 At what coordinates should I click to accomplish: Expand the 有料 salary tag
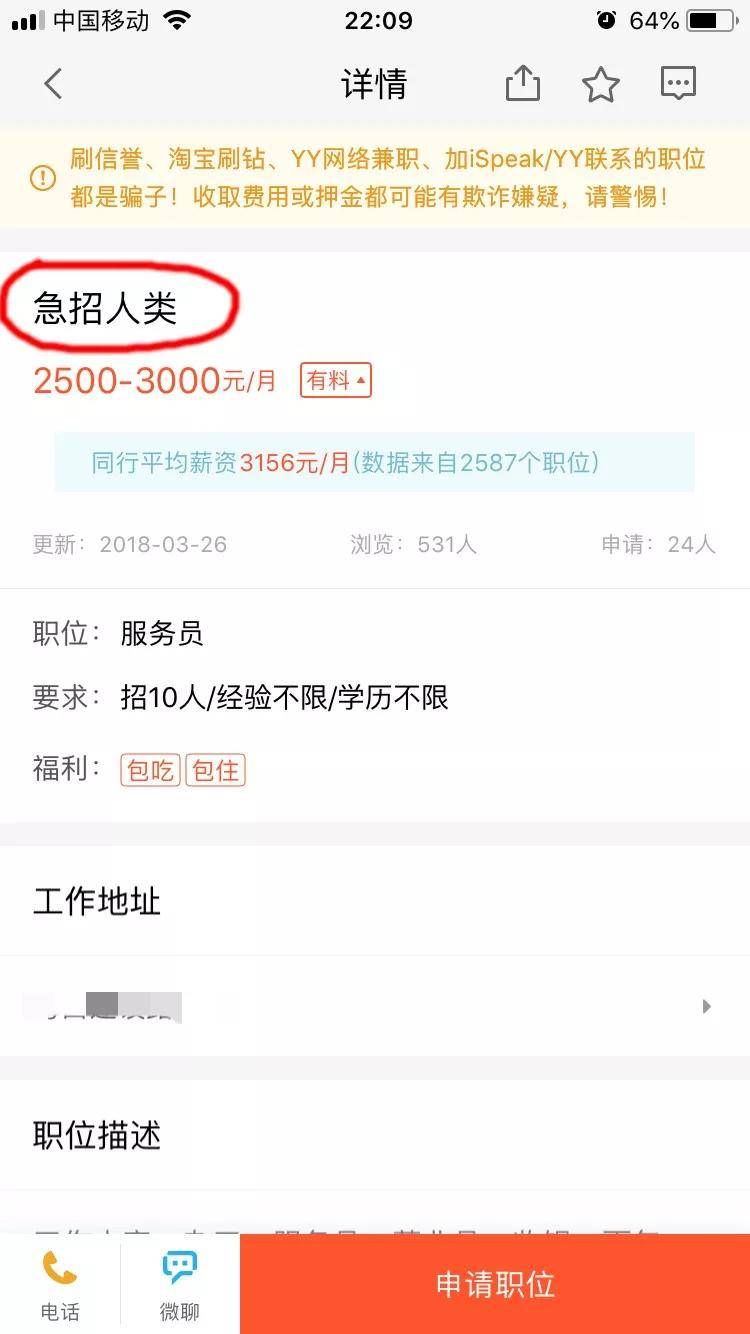tap(336, 380)
